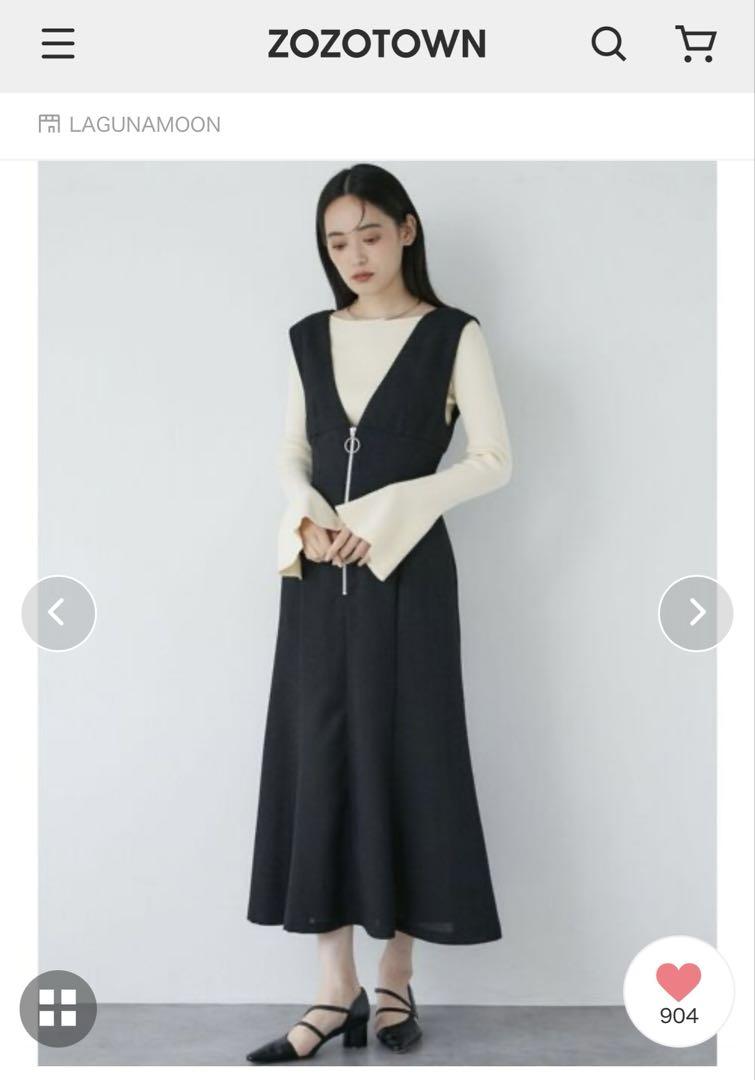
Task: Open the image grid view
Action: [58, 1008]
